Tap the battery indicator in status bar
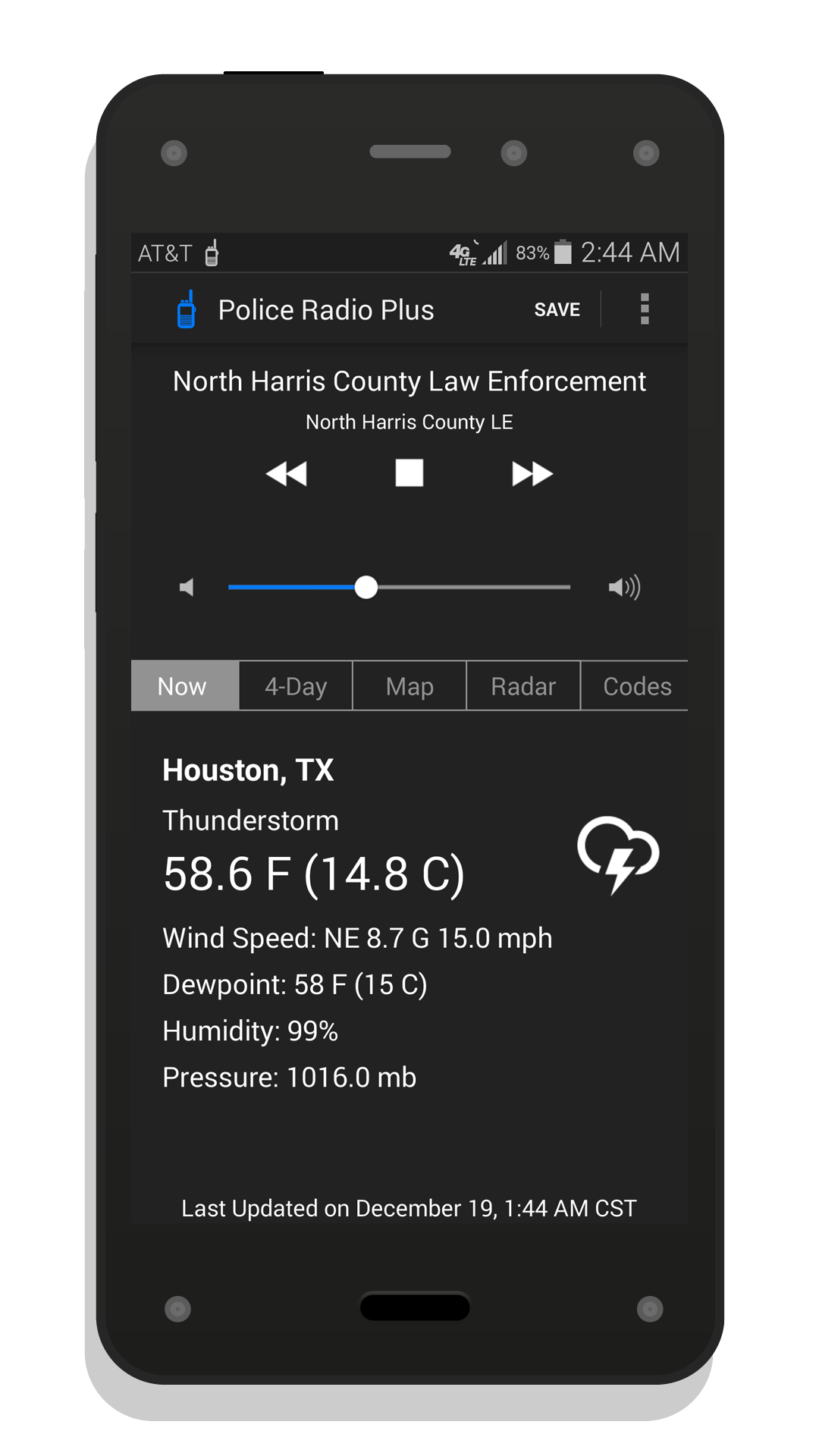Viewport: 819px width, 1456px height. [563, 252]
